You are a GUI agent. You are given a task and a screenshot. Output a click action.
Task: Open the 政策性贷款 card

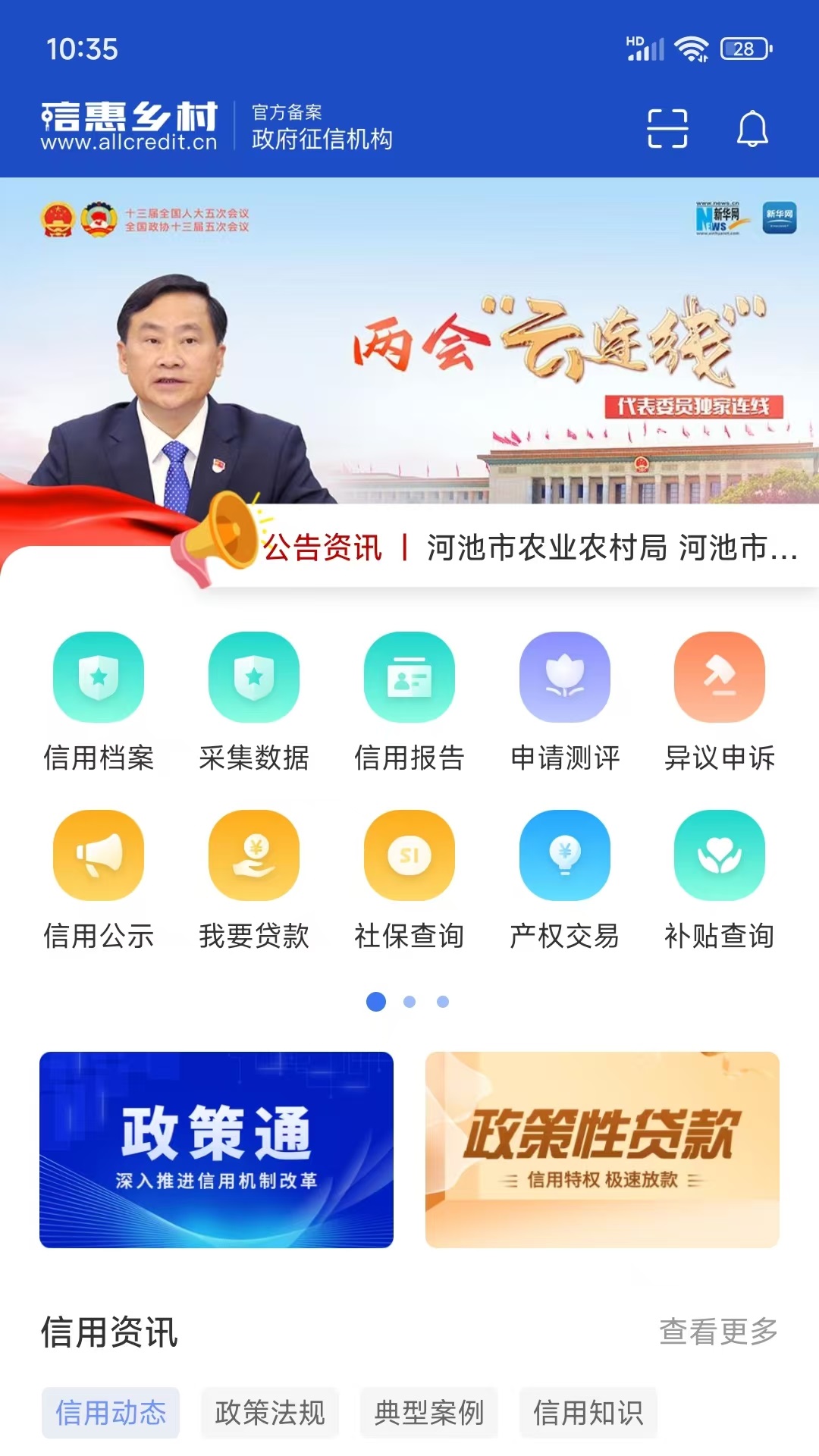coord(602,1149)
